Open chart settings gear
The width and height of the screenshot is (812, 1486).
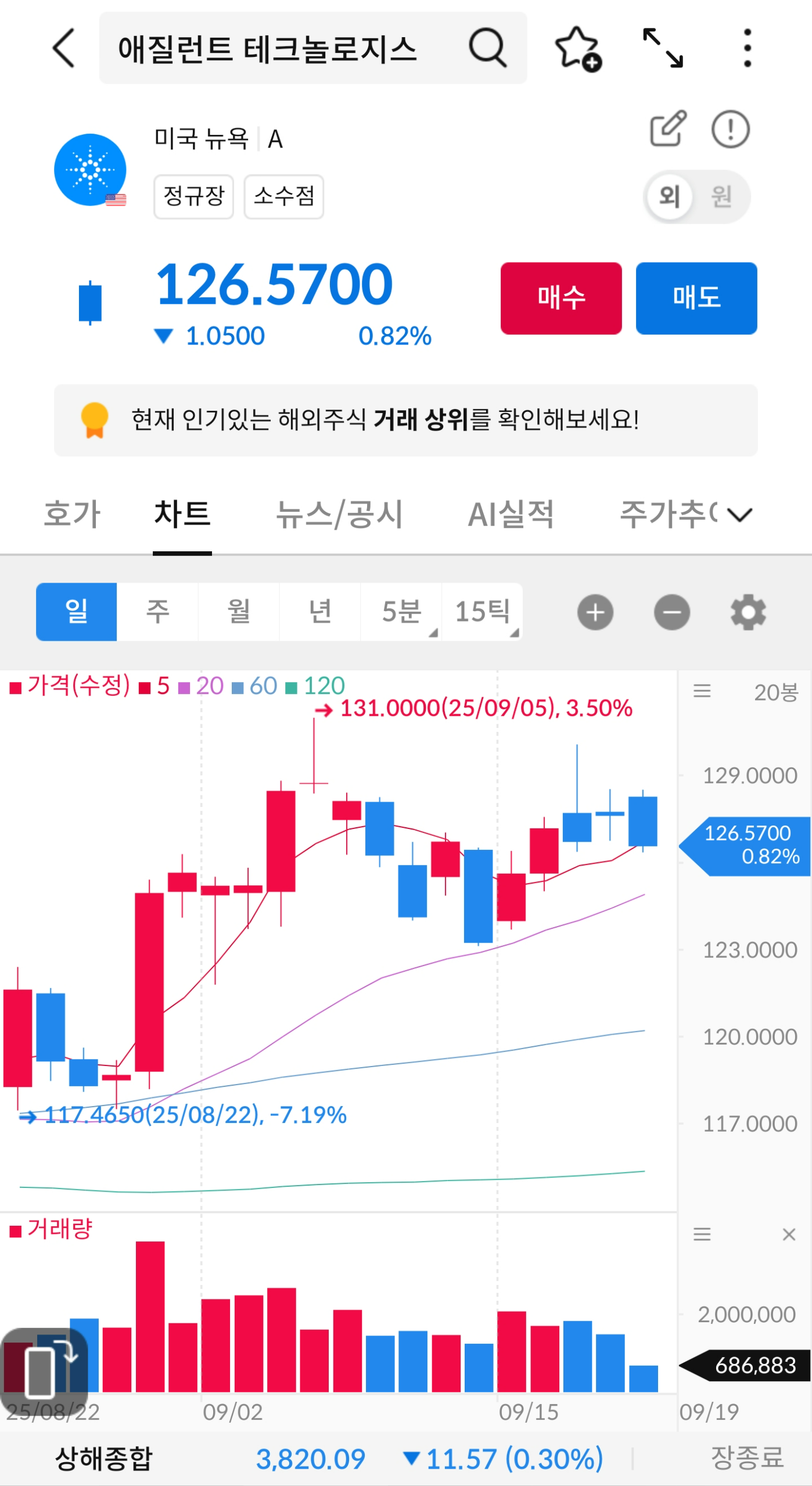[748, 612]
